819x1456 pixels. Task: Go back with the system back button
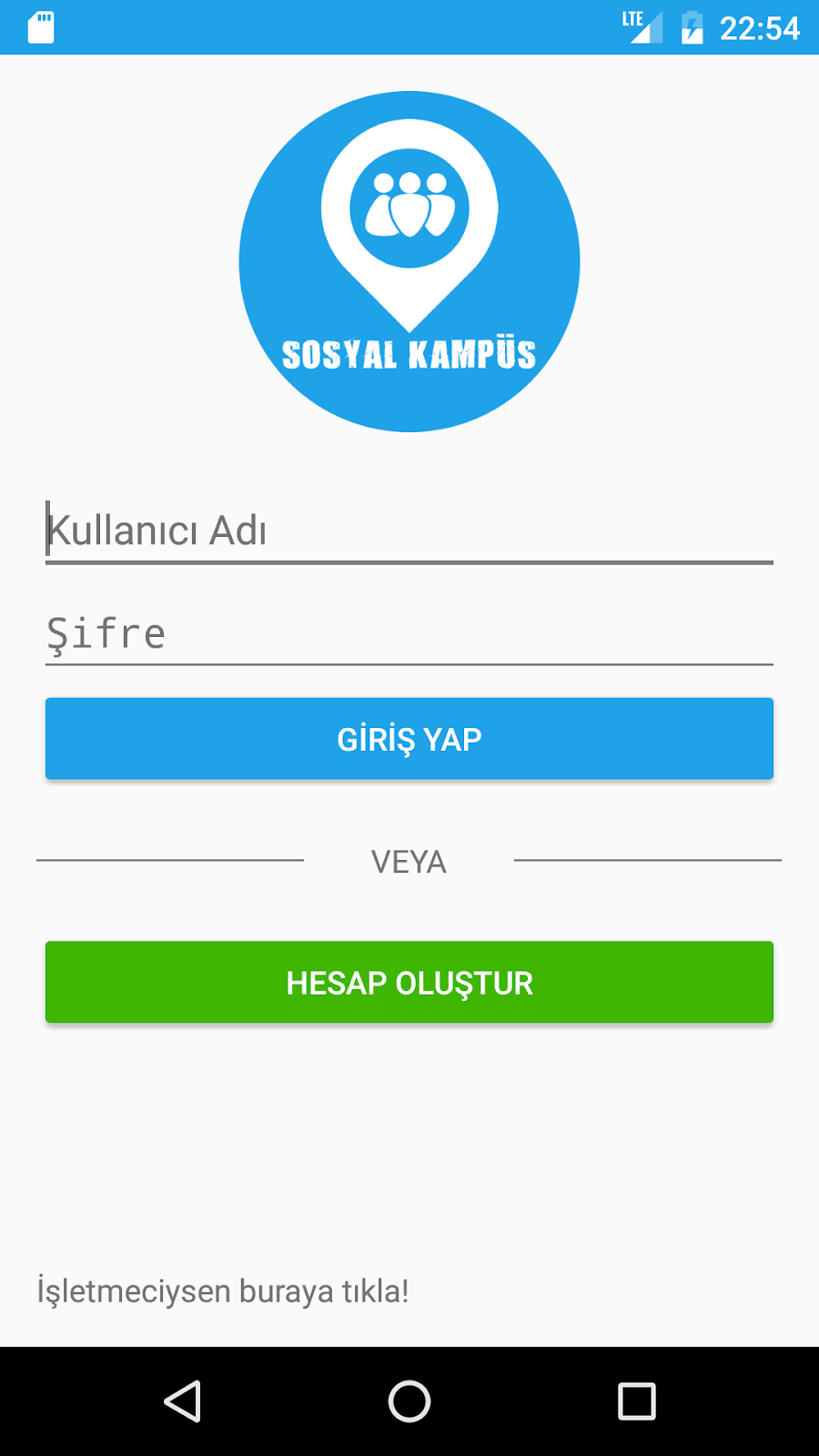point(182,1401)
